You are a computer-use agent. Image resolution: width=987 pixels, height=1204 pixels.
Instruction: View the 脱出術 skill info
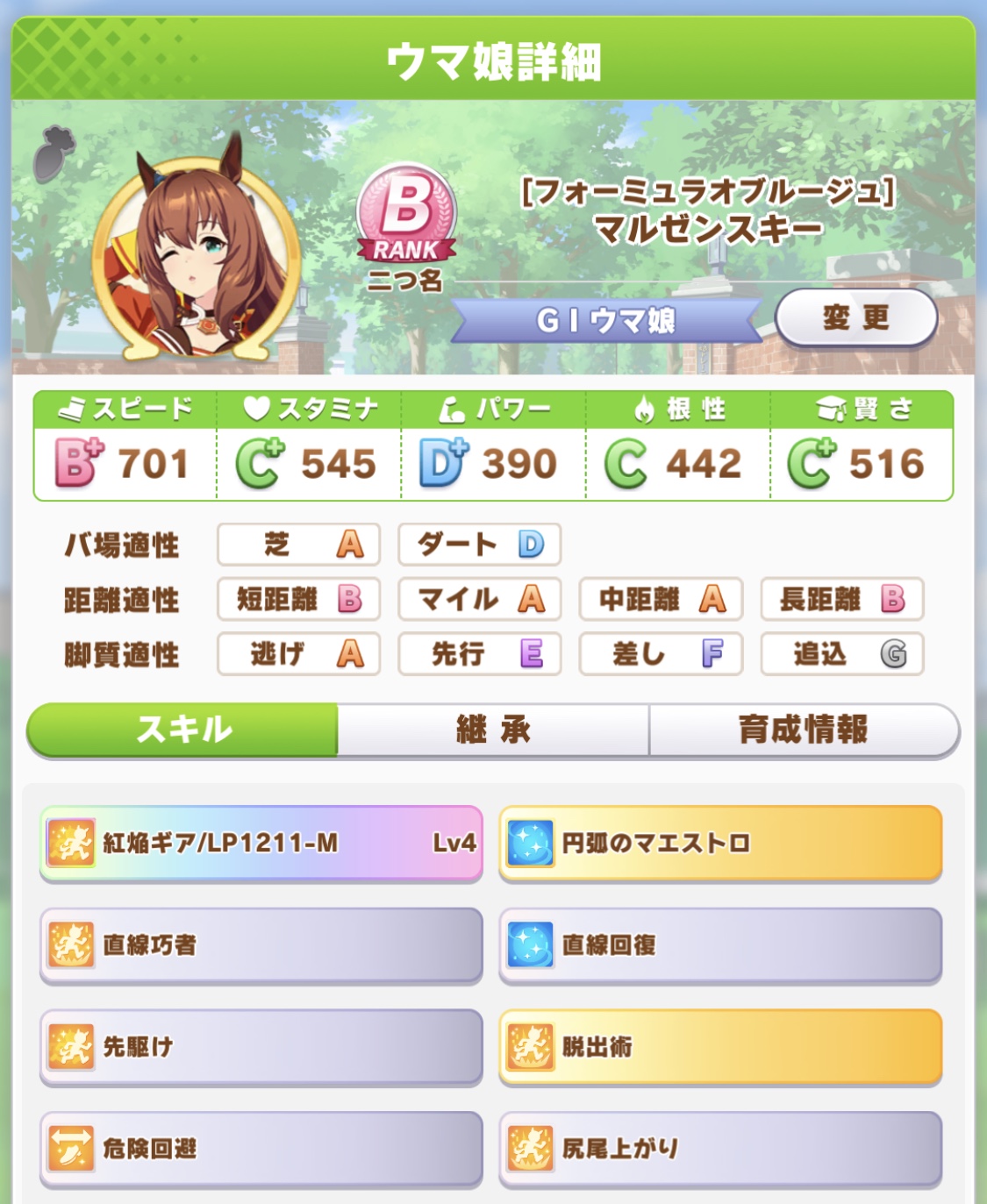(x=720, y=1046)
